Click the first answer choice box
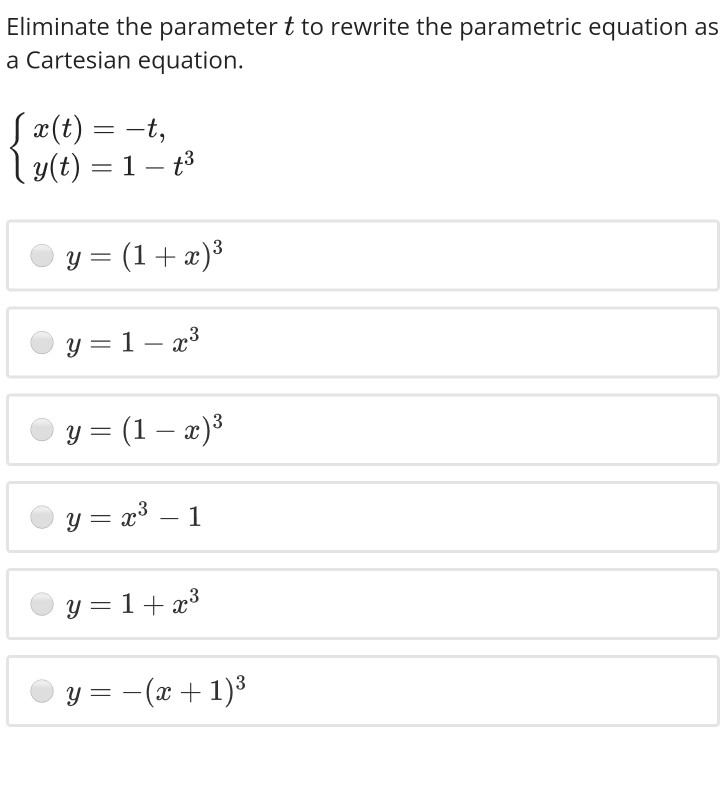 [360, 255]
